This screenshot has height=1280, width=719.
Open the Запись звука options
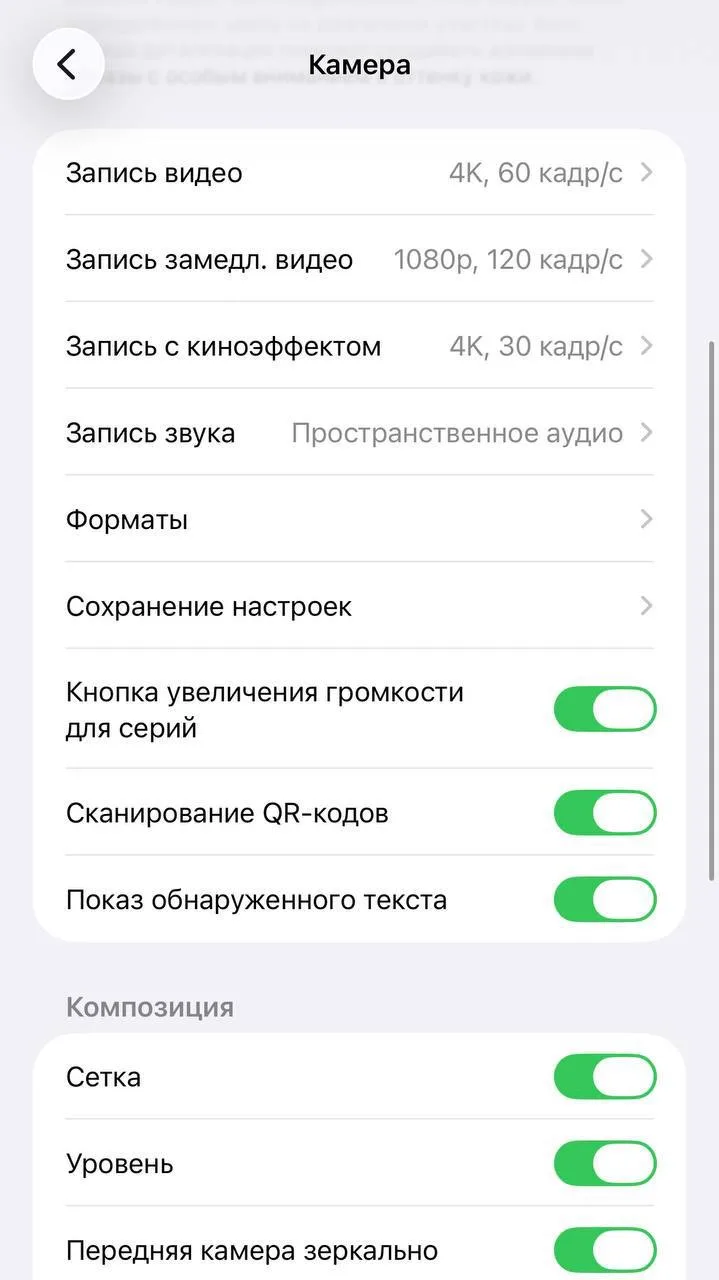(359, 433)
